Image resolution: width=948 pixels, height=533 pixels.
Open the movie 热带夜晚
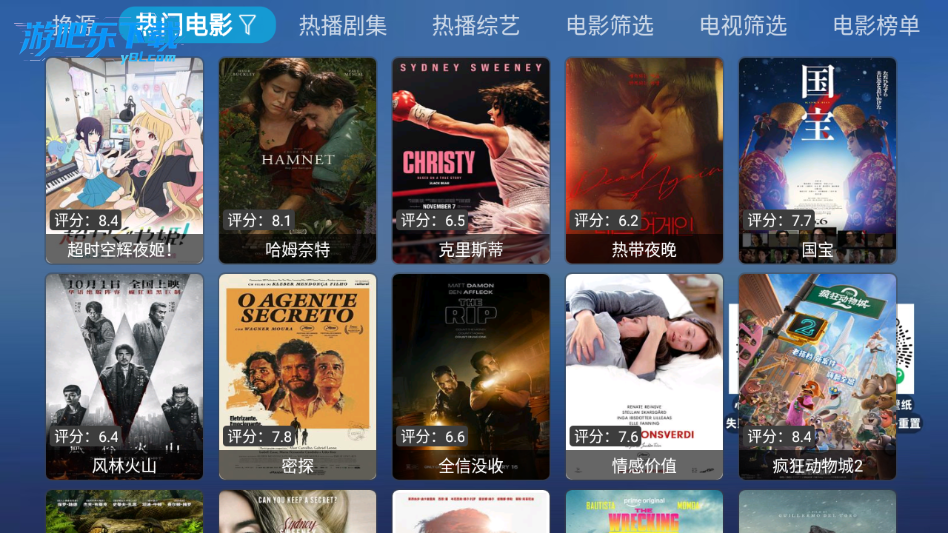click(x=644, y=160)
